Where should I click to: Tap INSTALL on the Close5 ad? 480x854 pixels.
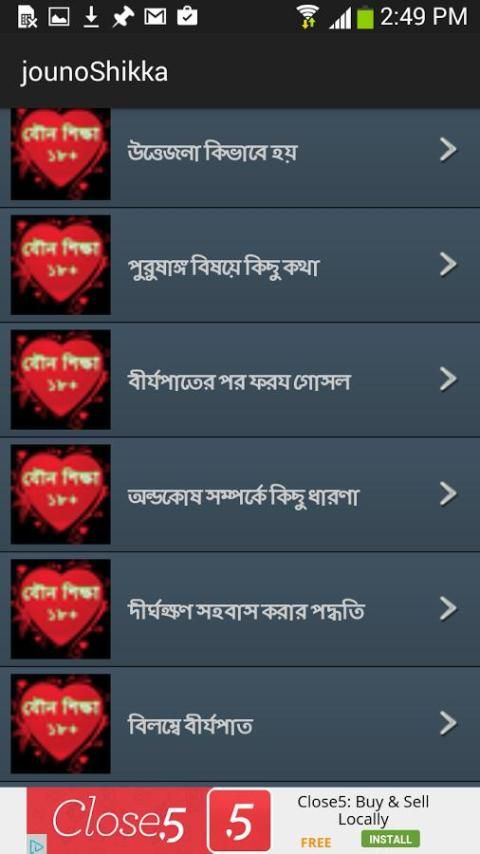coord(390,839)
